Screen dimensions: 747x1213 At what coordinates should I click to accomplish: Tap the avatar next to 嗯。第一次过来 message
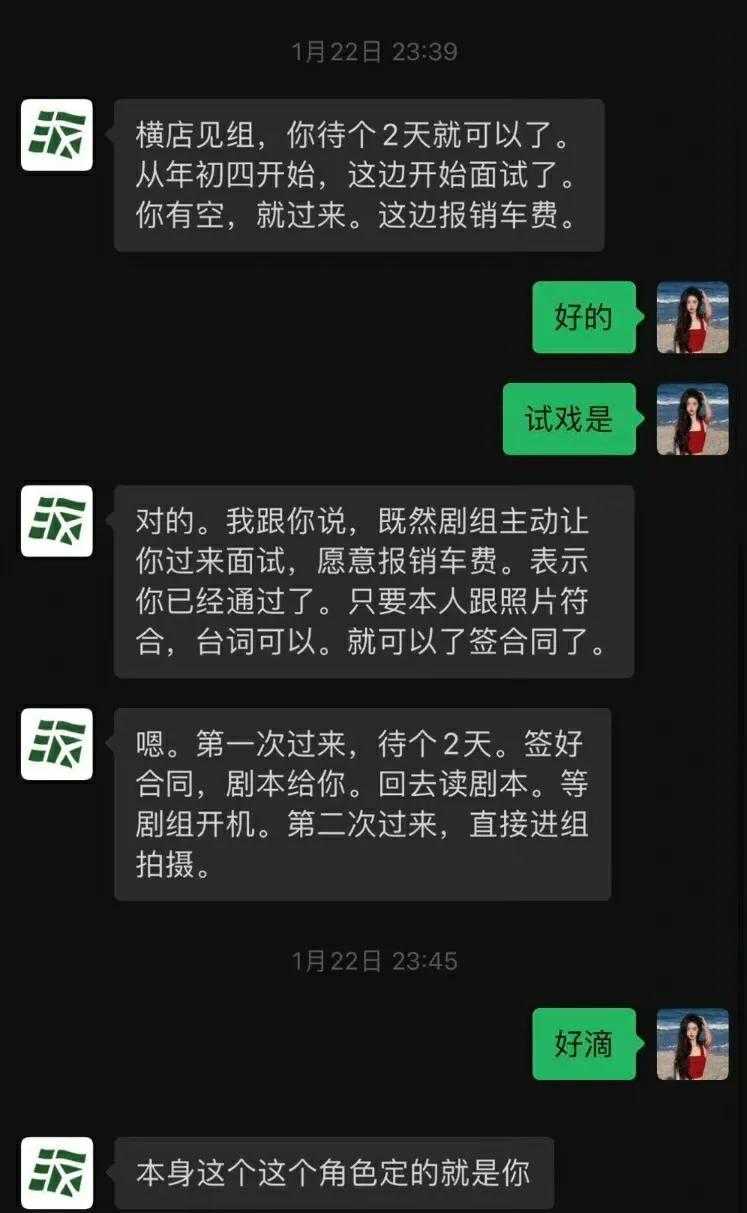click(x=57, y=744)
